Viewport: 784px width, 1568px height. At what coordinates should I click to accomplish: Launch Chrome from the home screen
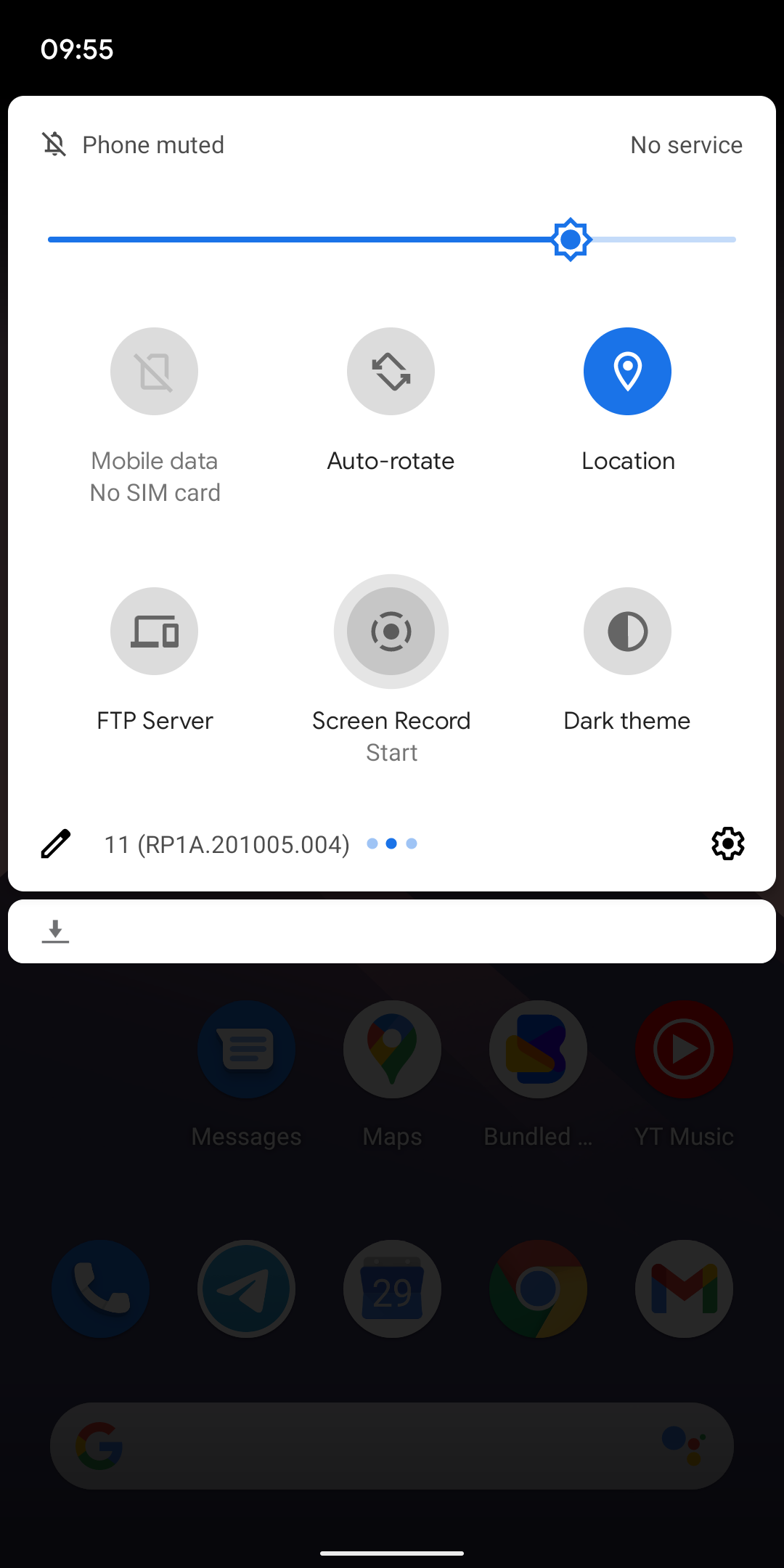(537, 1289)
